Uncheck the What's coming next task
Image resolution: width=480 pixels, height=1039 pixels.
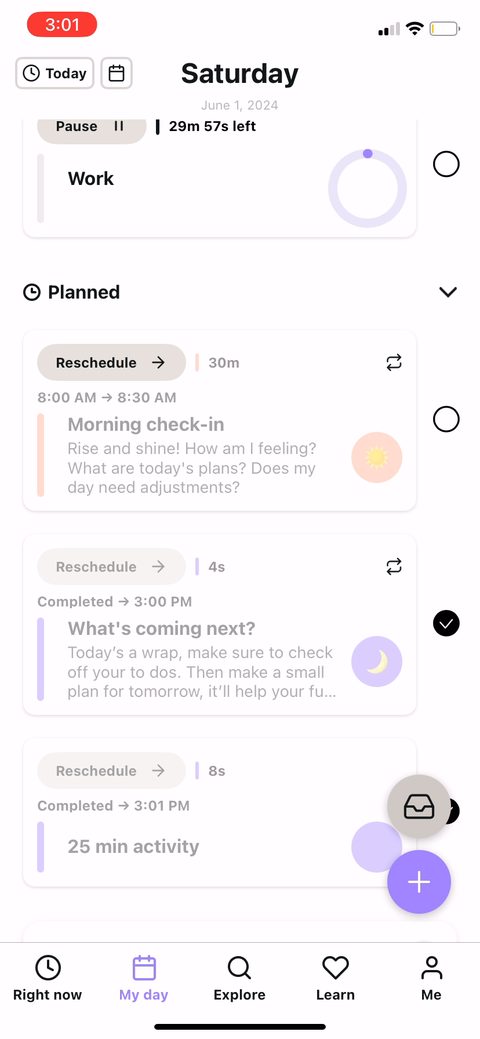click(x=446, y=624)
